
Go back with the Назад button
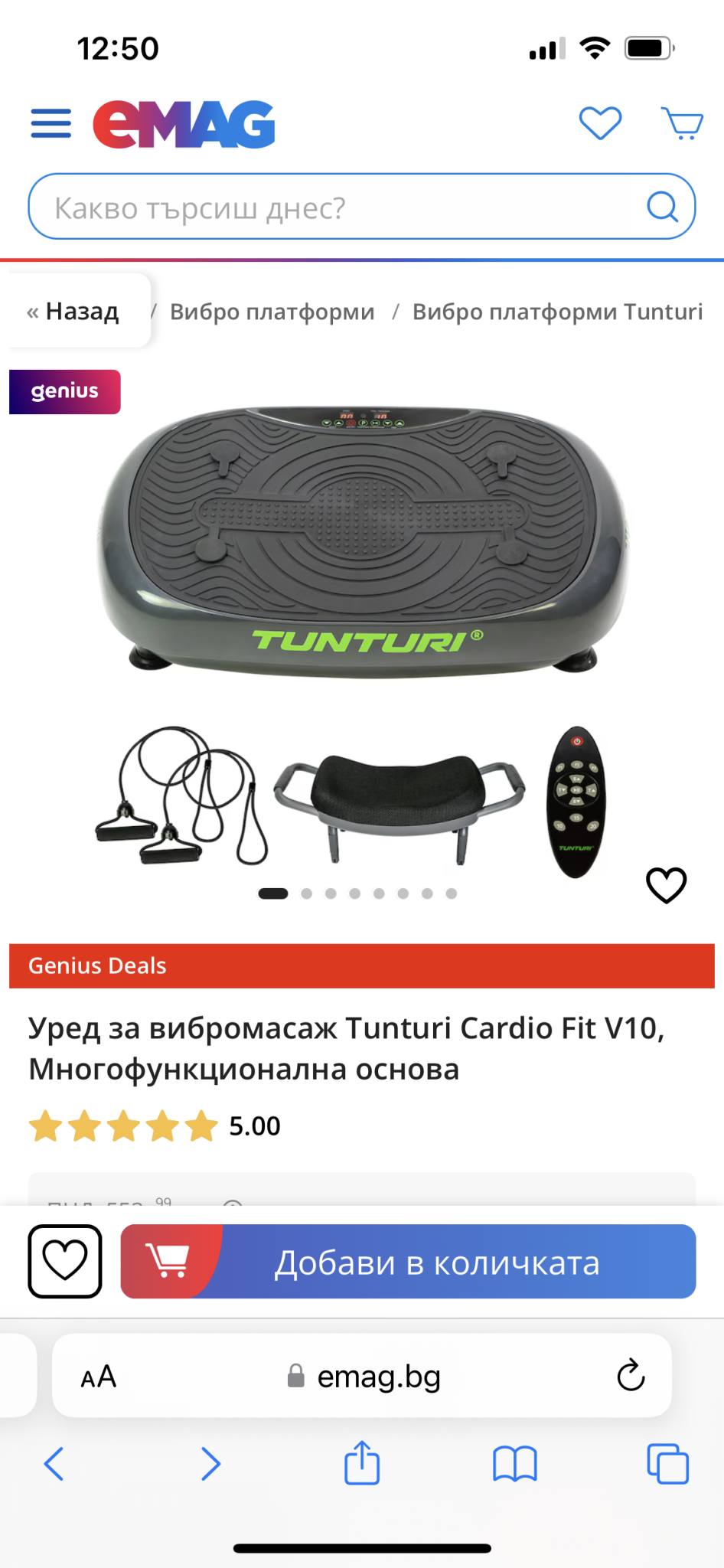[x=74, y=312]
